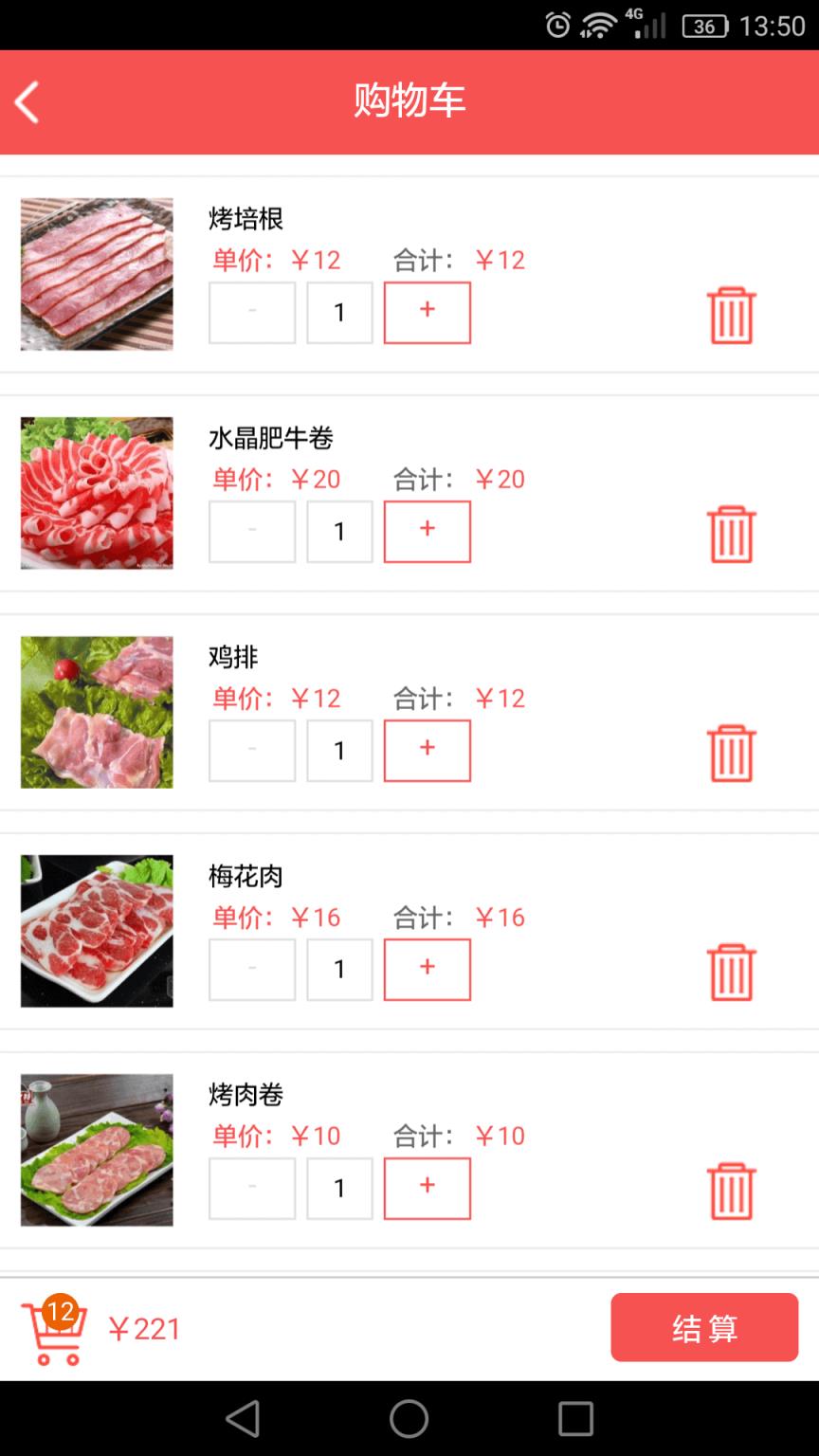Tap the 购物车 title in the header
Image resolution: width=819 pixels, height=1456 pixels.
409,101
